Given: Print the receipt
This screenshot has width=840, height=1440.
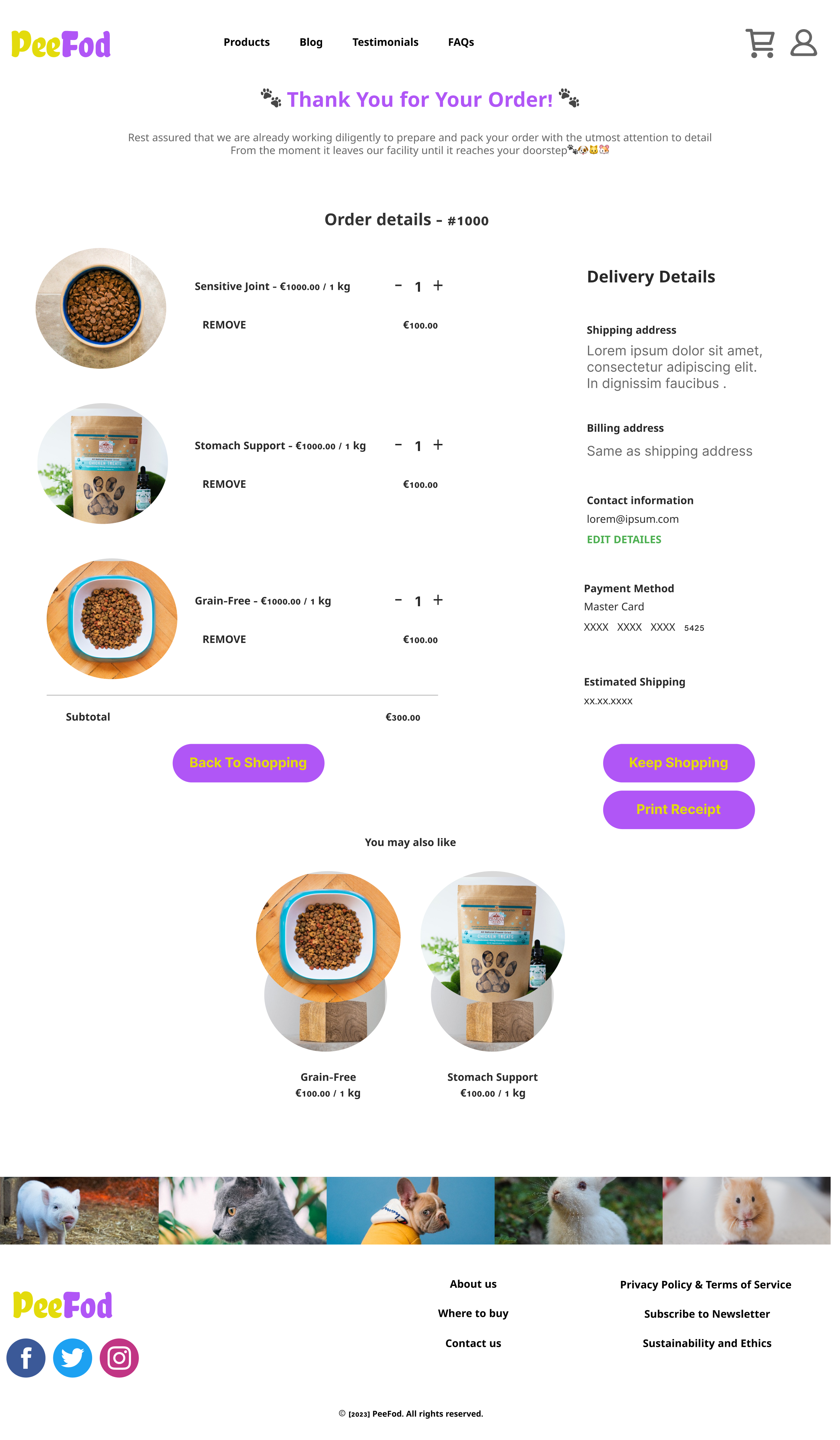Looking at the screenshot, I should 678,810.
